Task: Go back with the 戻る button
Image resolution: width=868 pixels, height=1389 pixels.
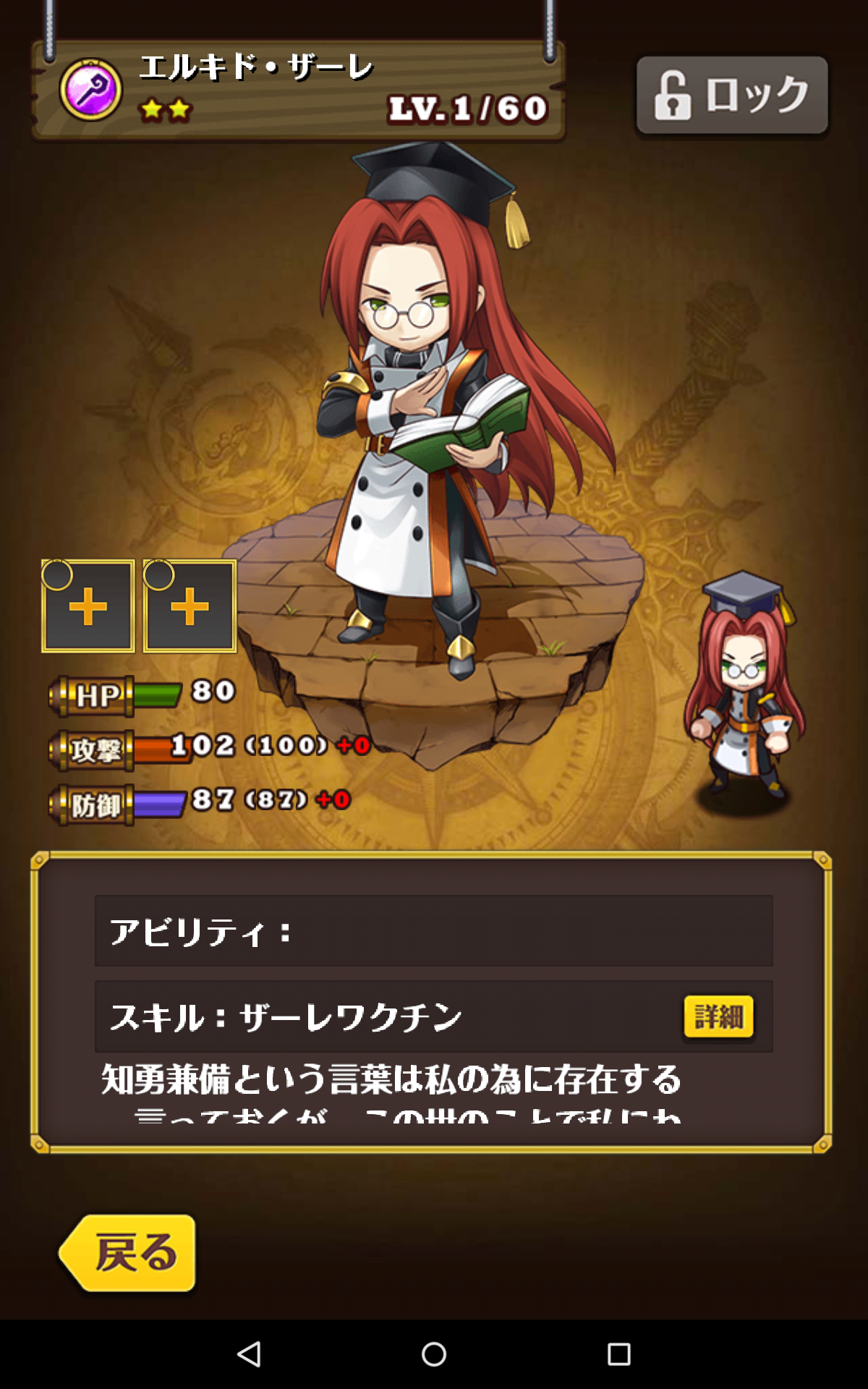Action: tap(130, 1253)
